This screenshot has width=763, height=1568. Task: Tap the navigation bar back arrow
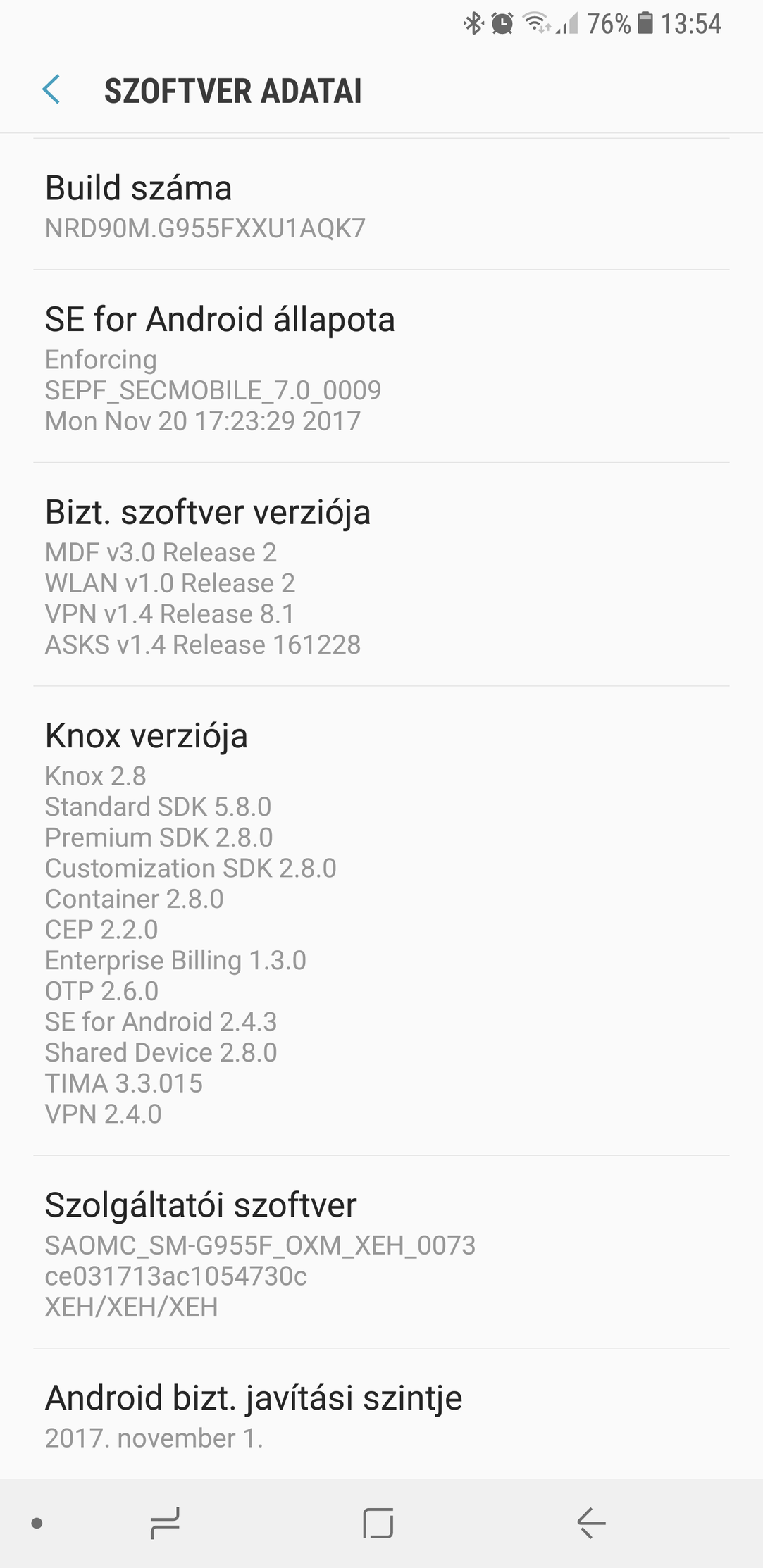point(591,1524)
